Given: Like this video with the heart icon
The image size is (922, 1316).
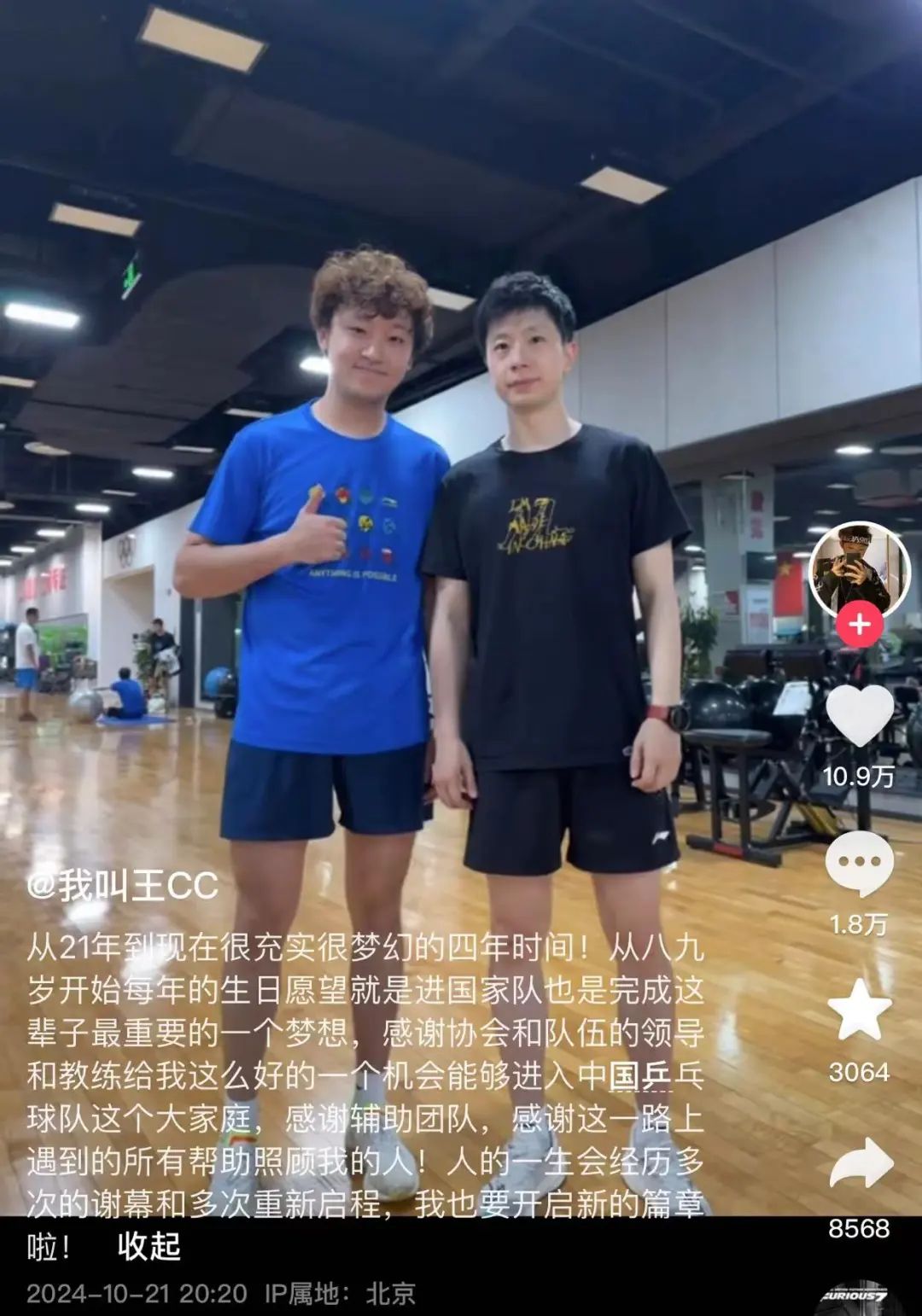Looking at the screenshot, I should coord(859,715).
